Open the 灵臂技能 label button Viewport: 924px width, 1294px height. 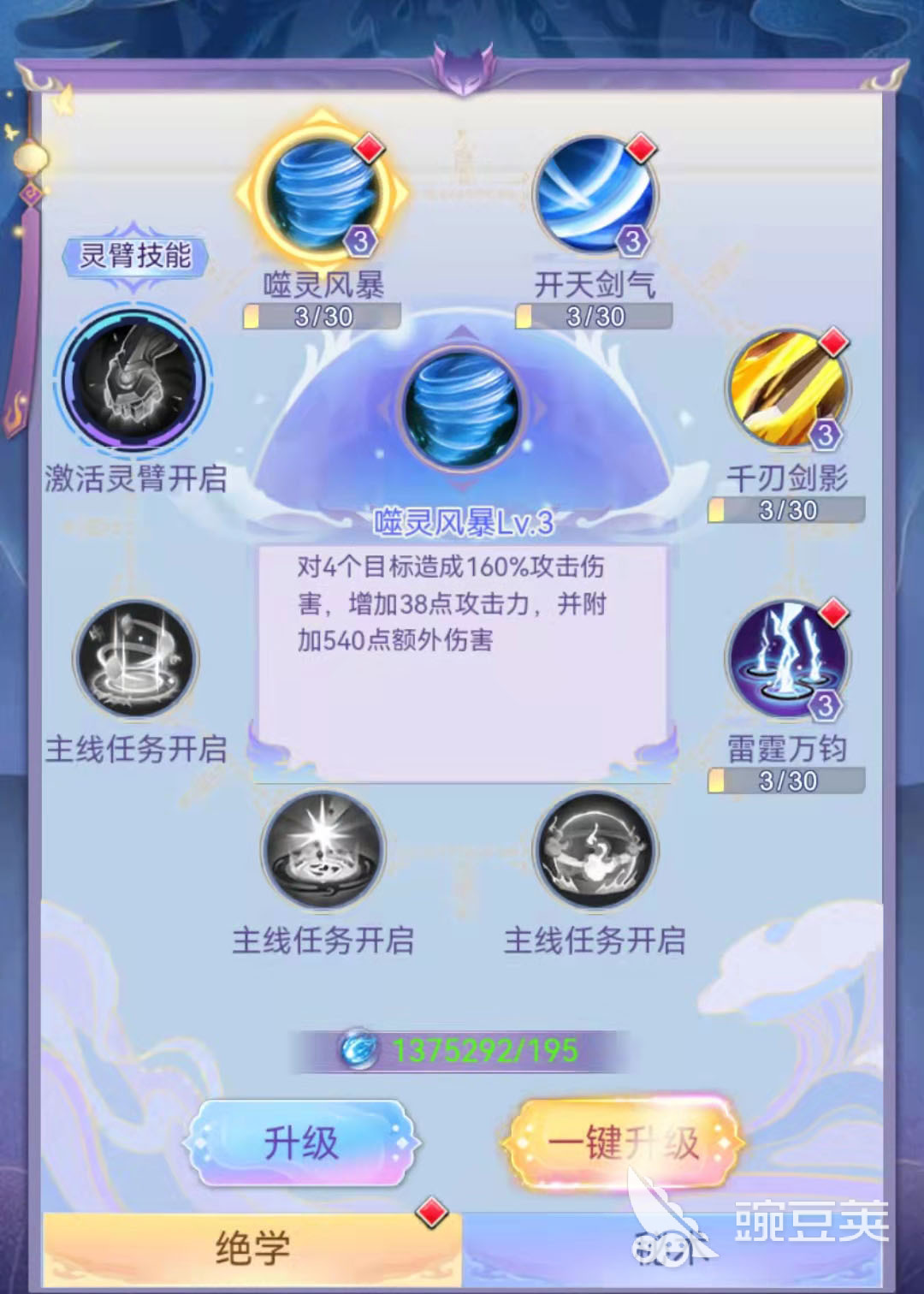135,255
